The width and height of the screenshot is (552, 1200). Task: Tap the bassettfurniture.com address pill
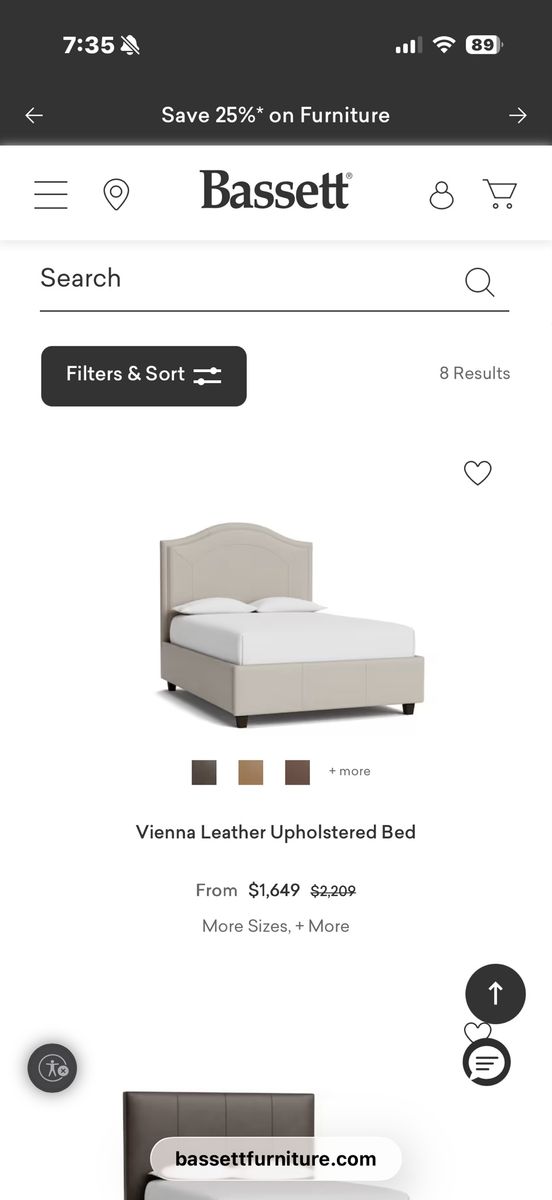(276, 1160)
